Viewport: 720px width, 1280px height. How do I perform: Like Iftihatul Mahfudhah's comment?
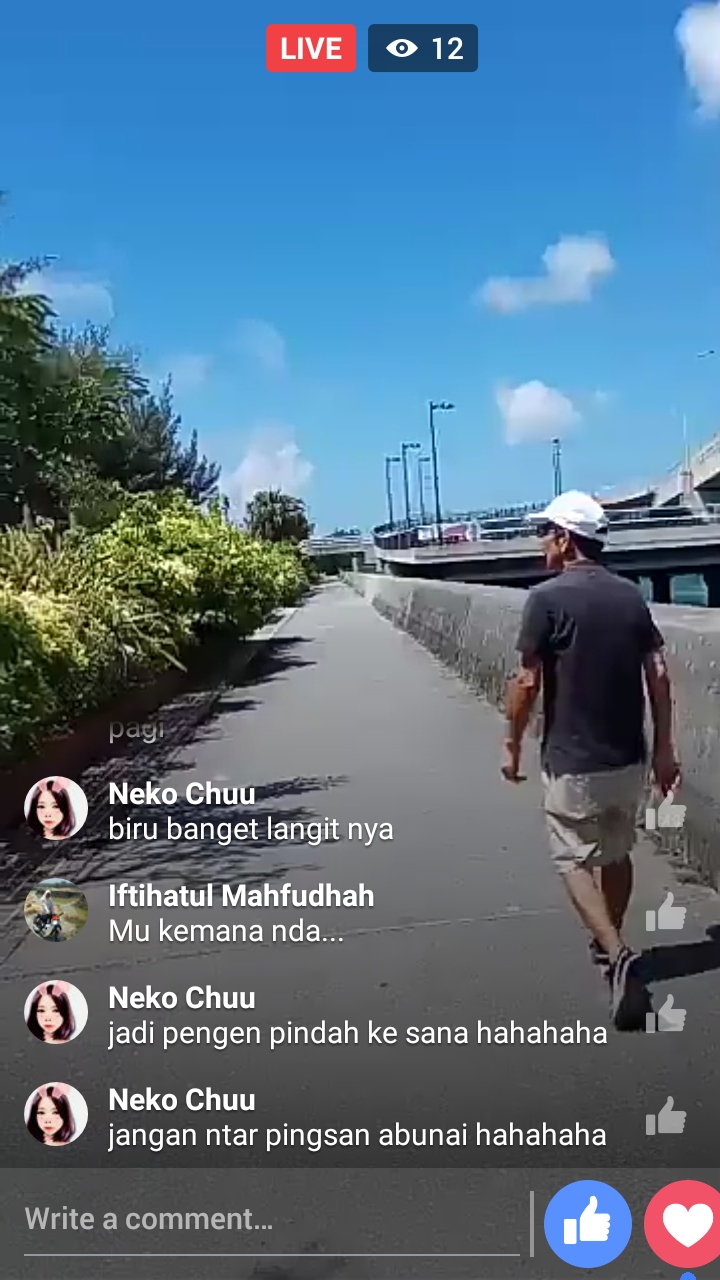tap(666, 912)
